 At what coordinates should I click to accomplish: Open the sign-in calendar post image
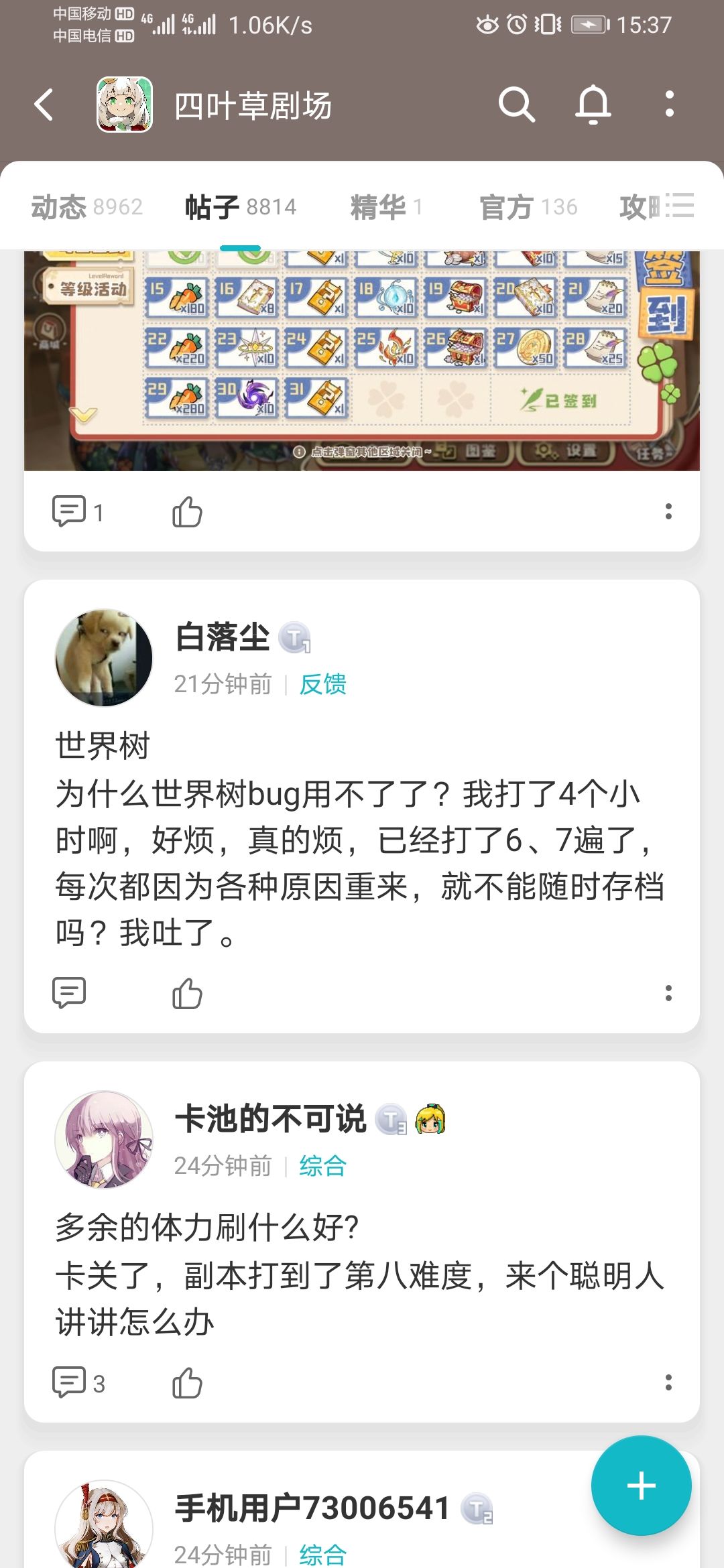[362, 361]
